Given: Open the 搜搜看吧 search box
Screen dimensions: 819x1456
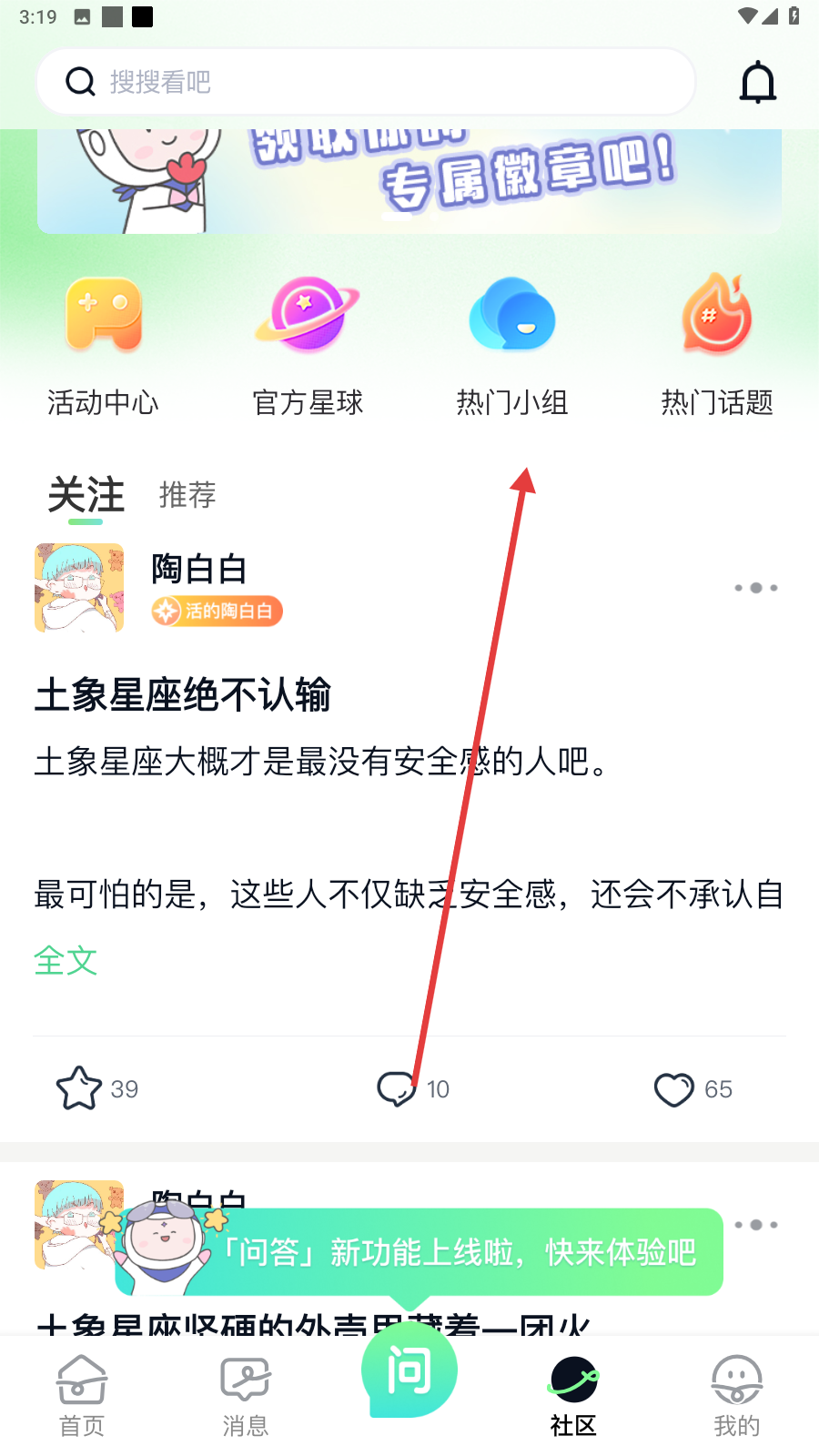Looking at the screenshot, I should coord(364,82).
